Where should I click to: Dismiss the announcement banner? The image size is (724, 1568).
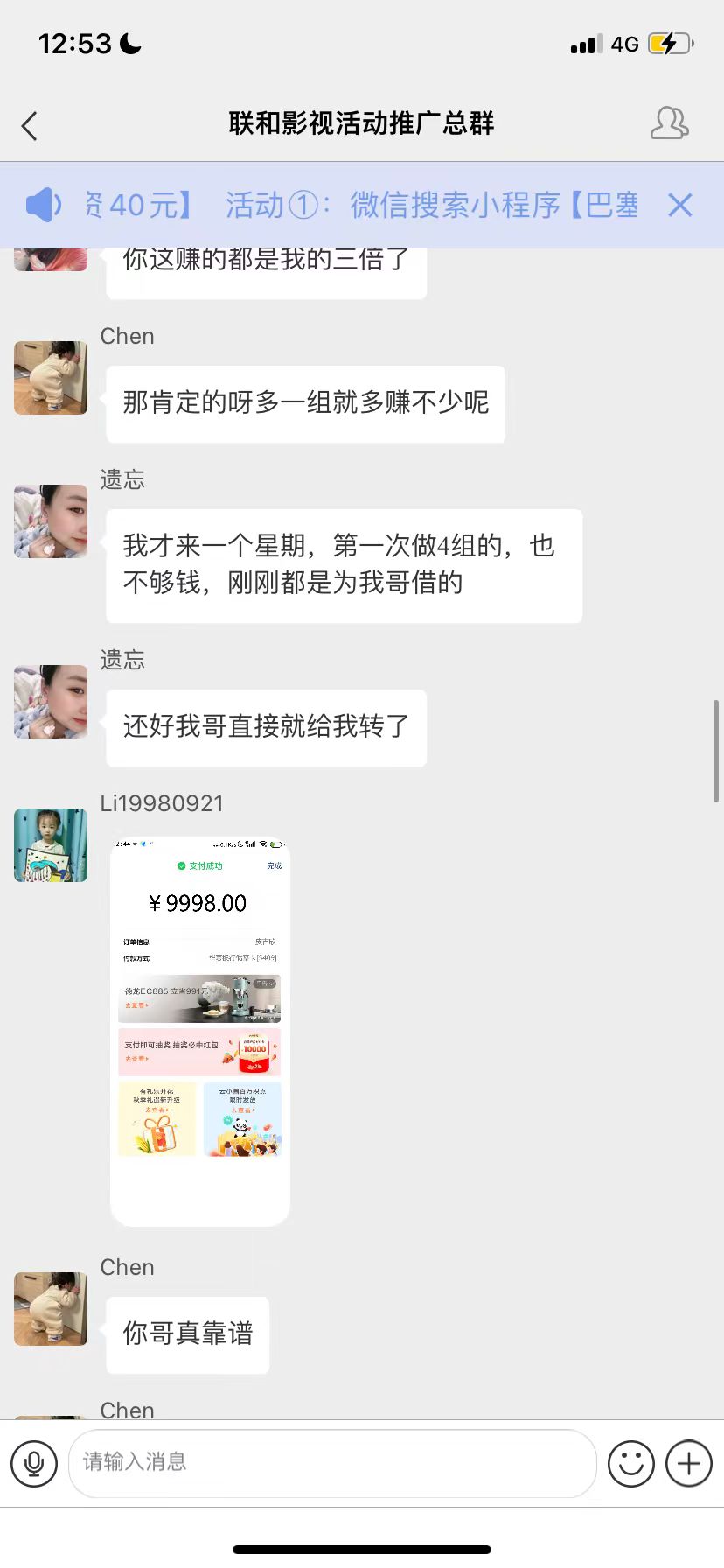[679, 206]
